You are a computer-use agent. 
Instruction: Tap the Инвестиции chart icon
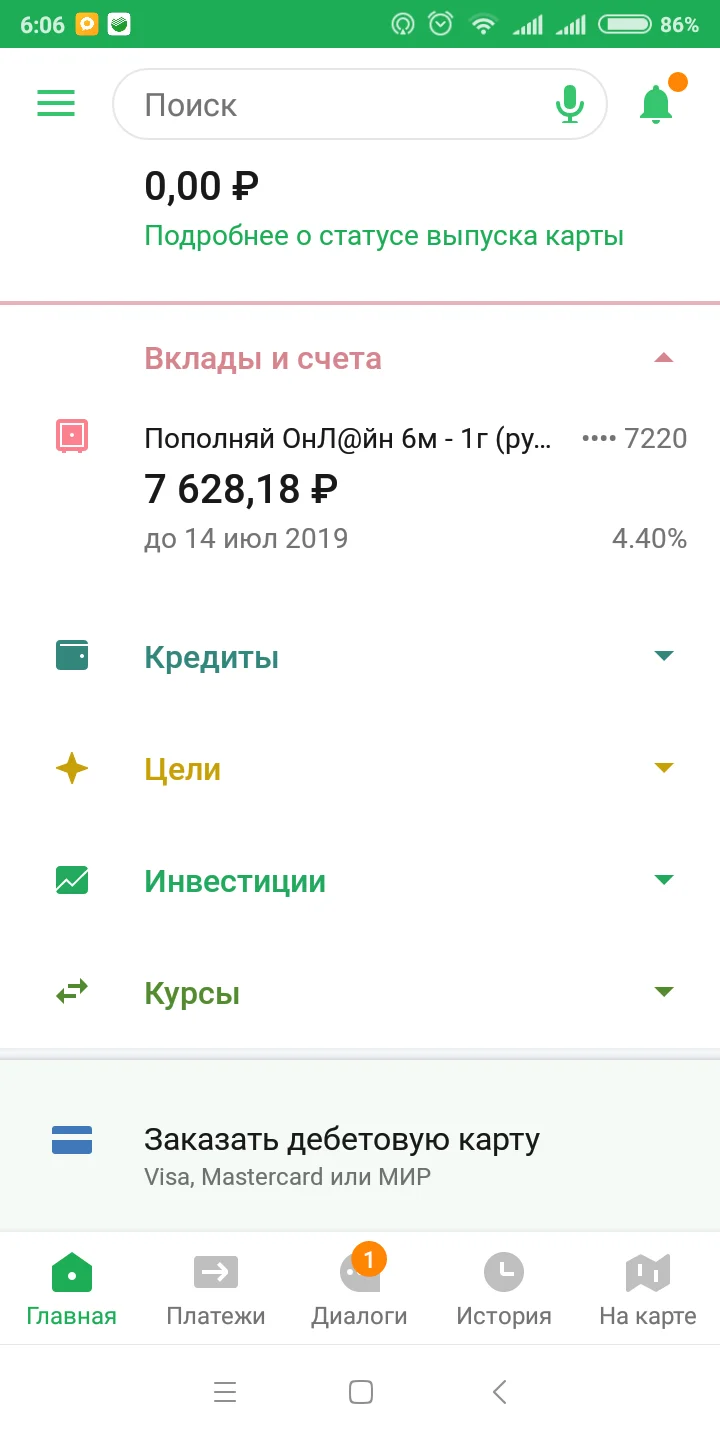[x=71, y=879]
